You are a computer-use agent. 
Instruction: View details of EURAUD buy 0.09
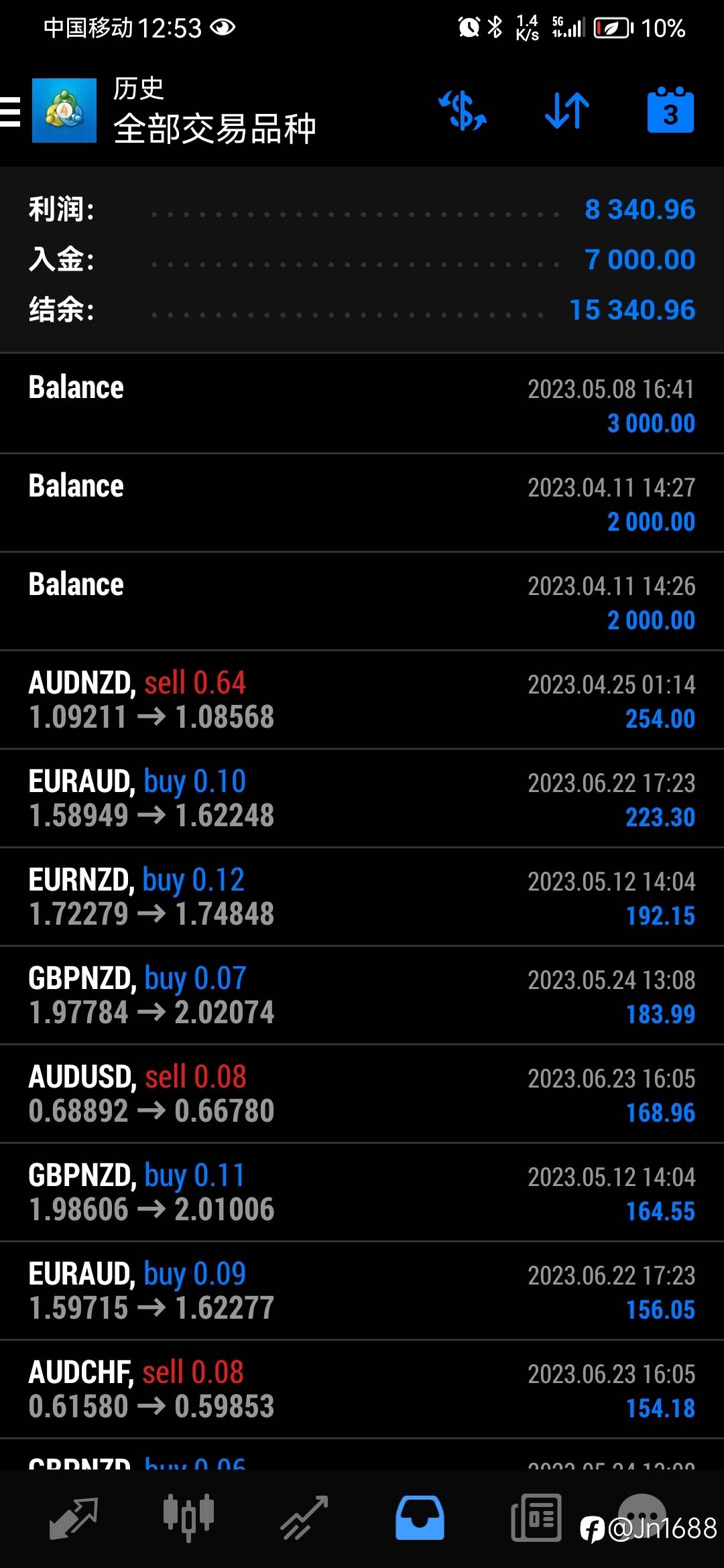tap(362, 1291)
